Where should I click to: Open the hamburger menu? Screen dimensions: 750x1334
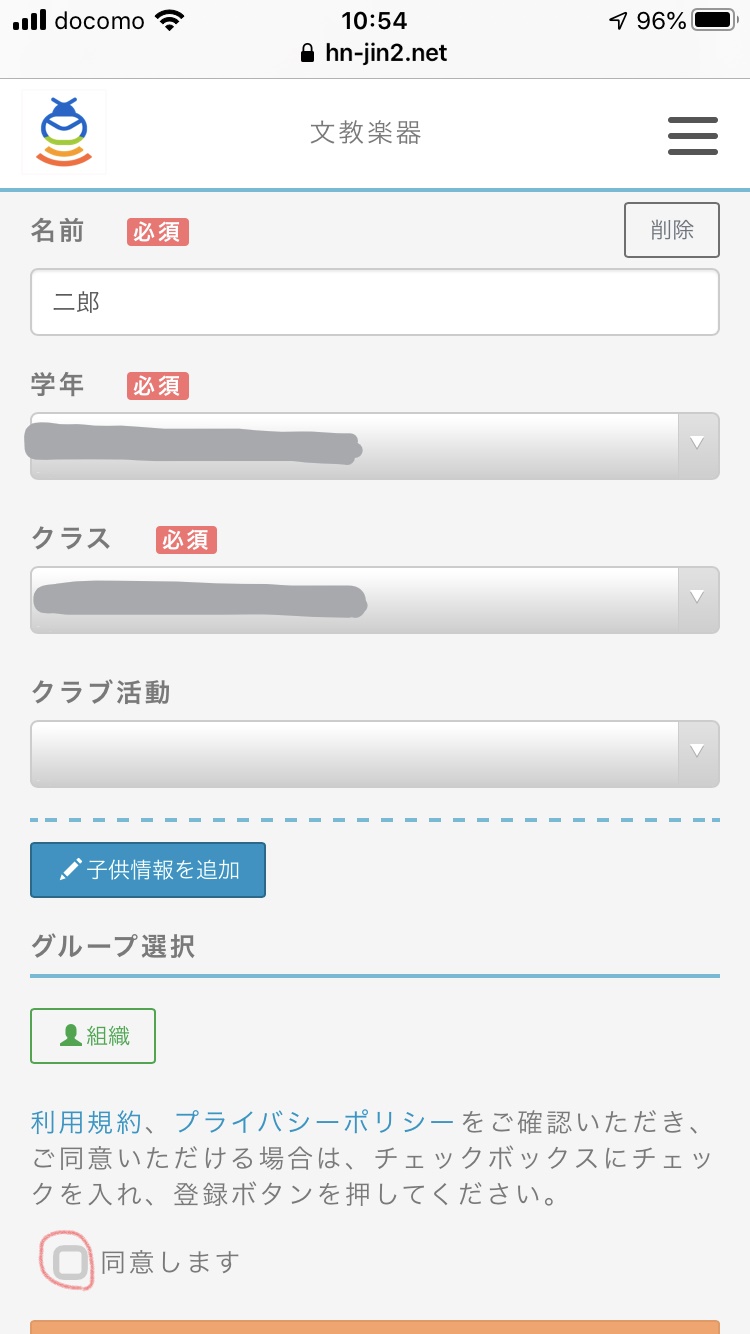pos(693,135)
